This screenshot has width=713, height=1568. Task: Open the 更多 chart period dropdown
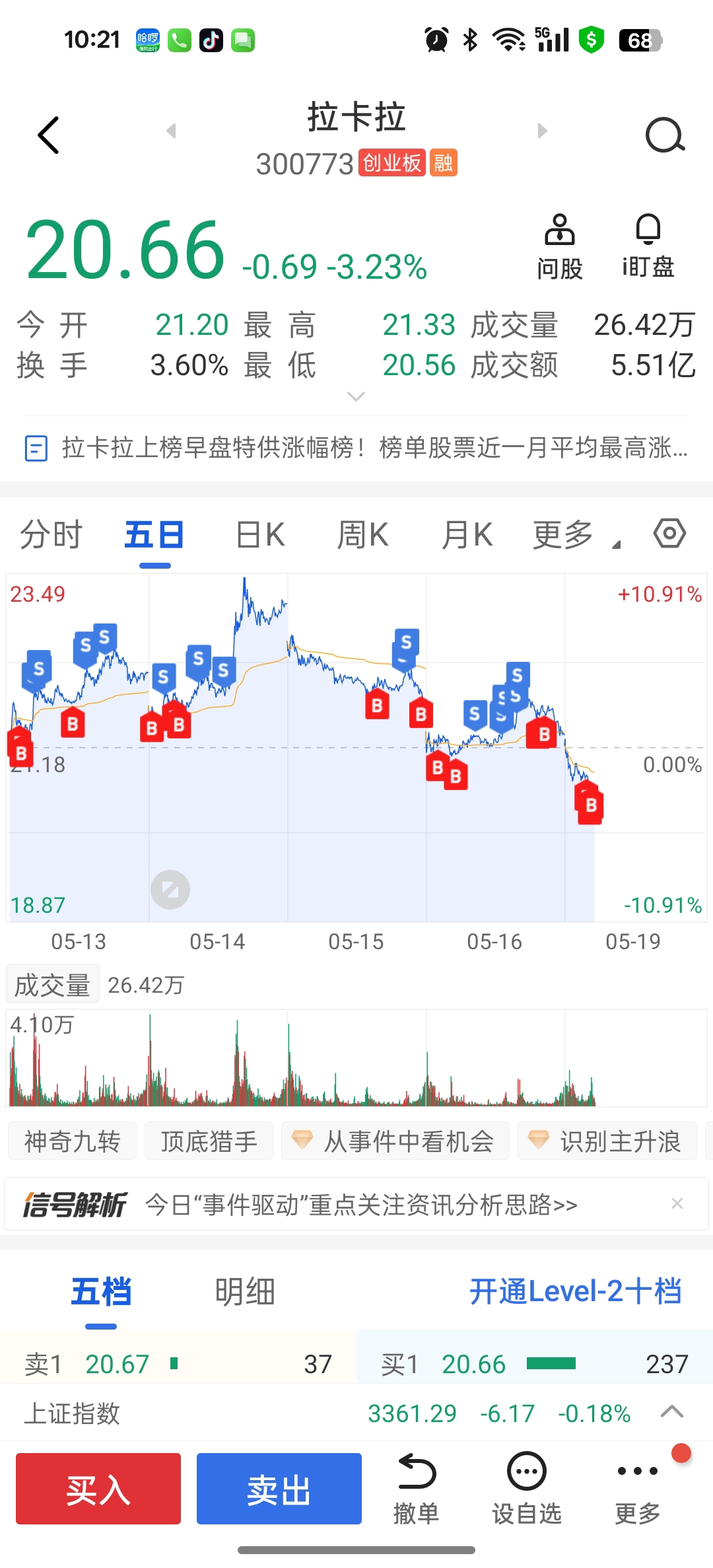click(x=576, y=534)
